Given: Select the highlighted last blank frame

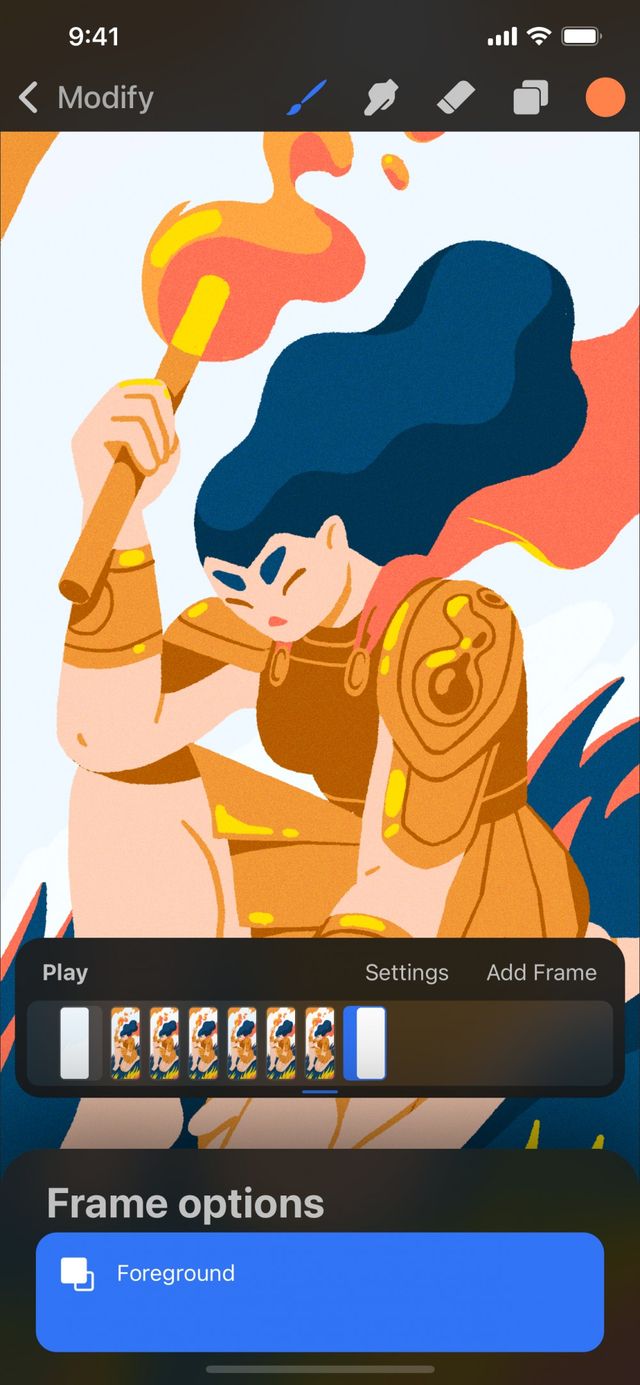Looking at the screenshot, I should [x=366, y=1043].
